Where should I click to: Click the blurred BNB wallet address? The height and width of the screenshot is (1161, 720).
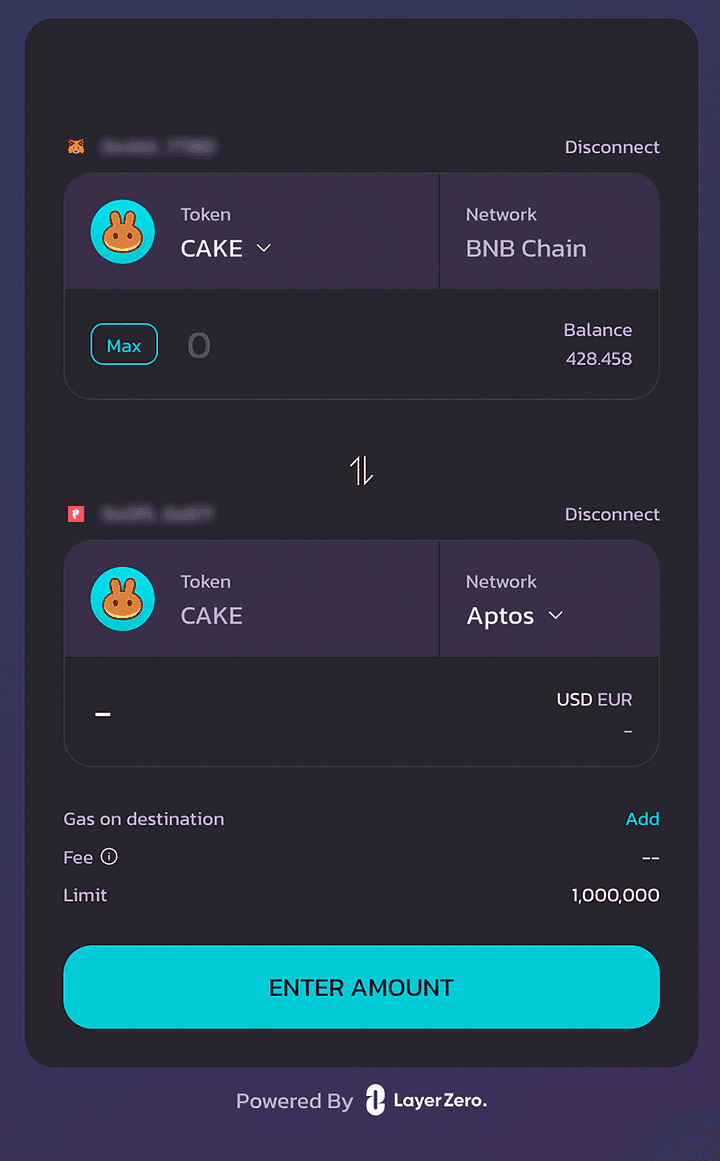[x=160, y=146]
